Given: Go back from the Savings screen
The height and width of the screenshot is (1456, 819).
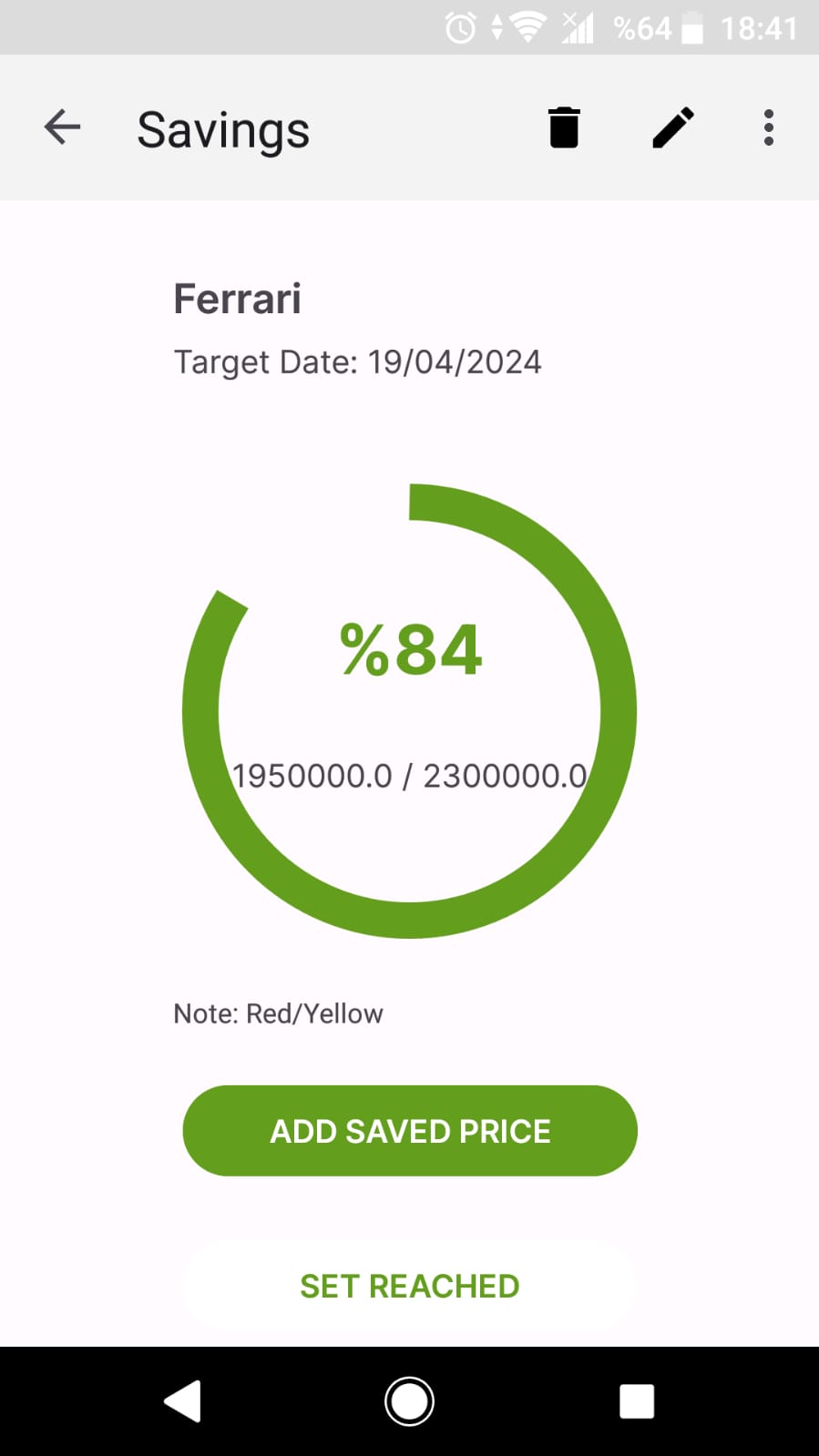Looking at the screenshot, I should pos(63,127).
